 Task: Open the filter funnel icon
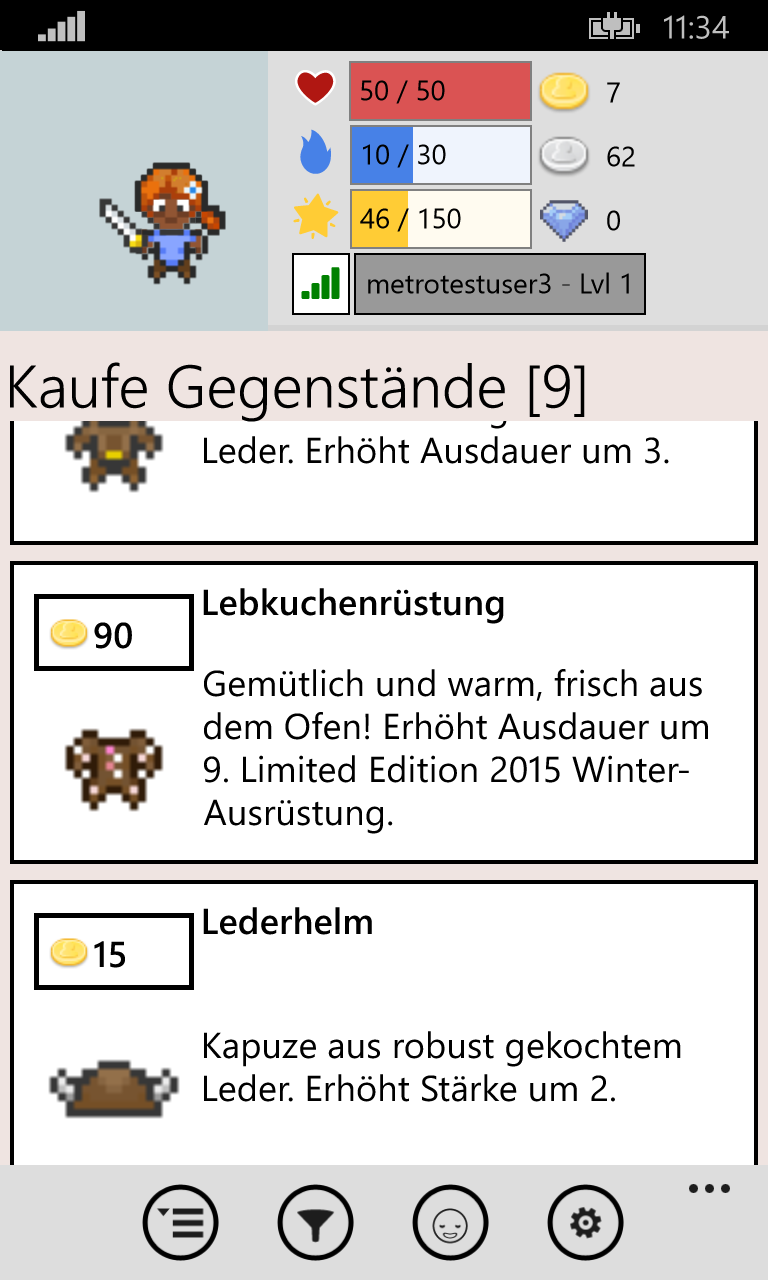[315, 1222]
